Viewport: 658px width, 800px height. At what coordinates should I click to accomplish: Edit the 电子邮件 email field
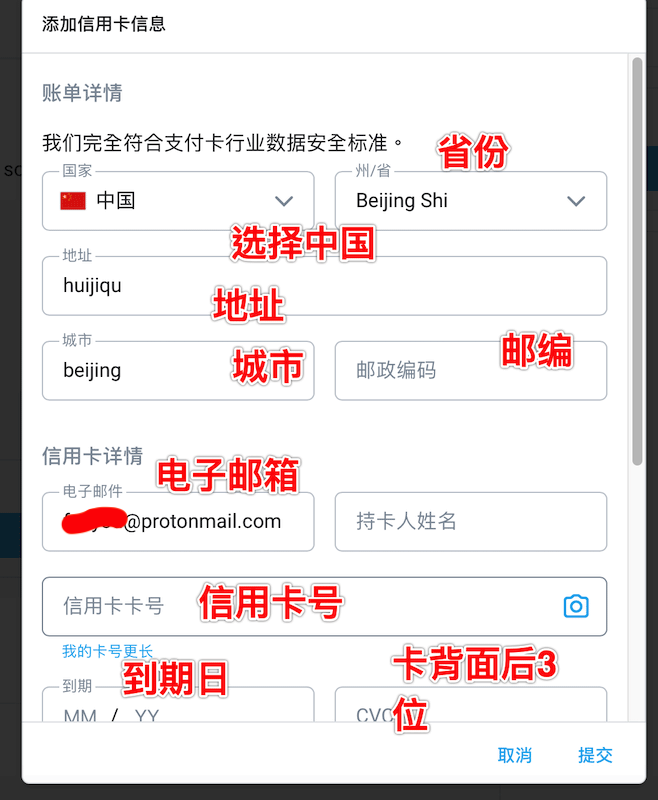178,521
